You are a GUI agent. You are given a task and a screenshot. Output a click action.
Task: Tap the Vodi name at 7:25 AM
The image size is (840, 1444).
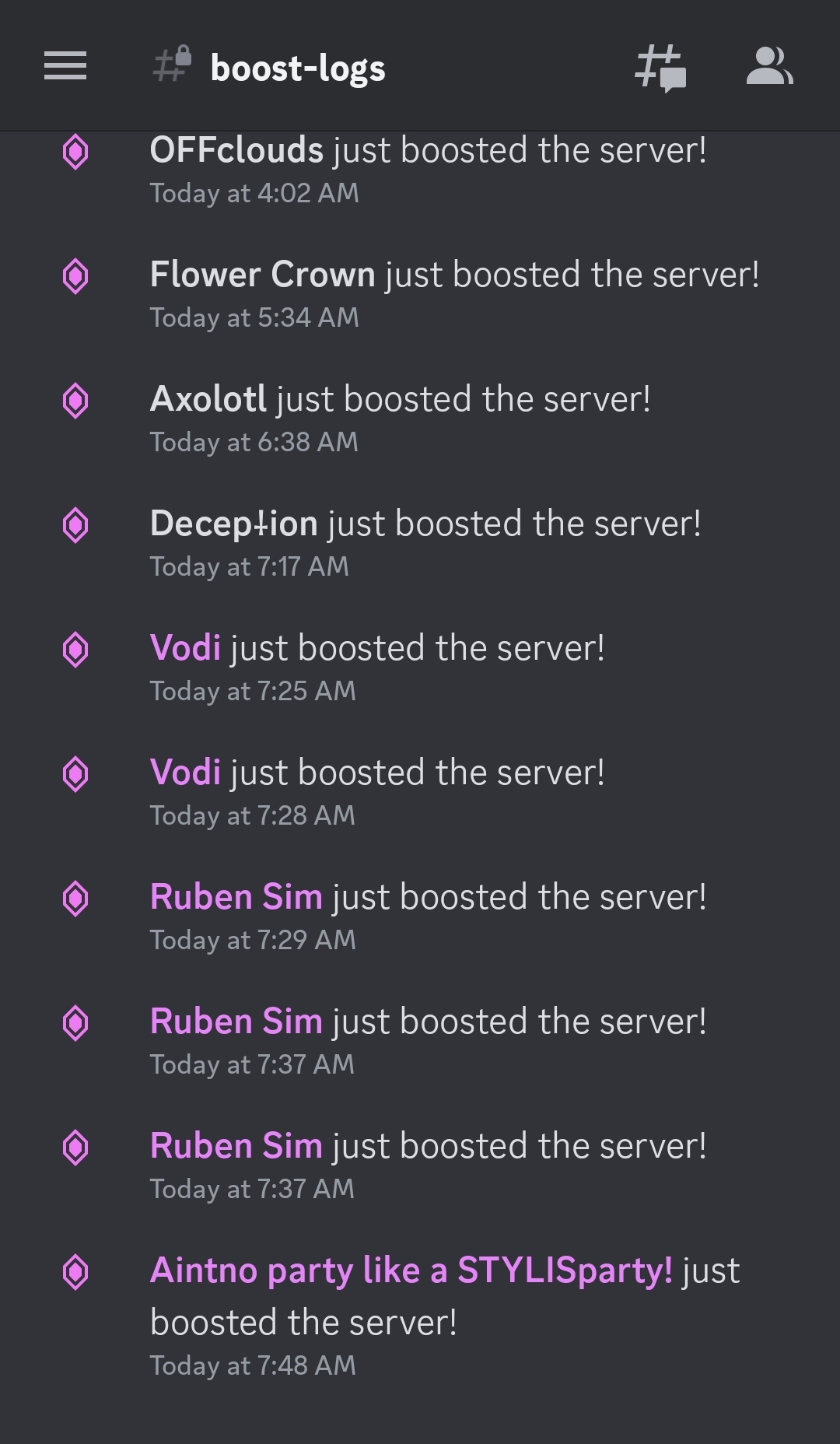tap(185, 648)
